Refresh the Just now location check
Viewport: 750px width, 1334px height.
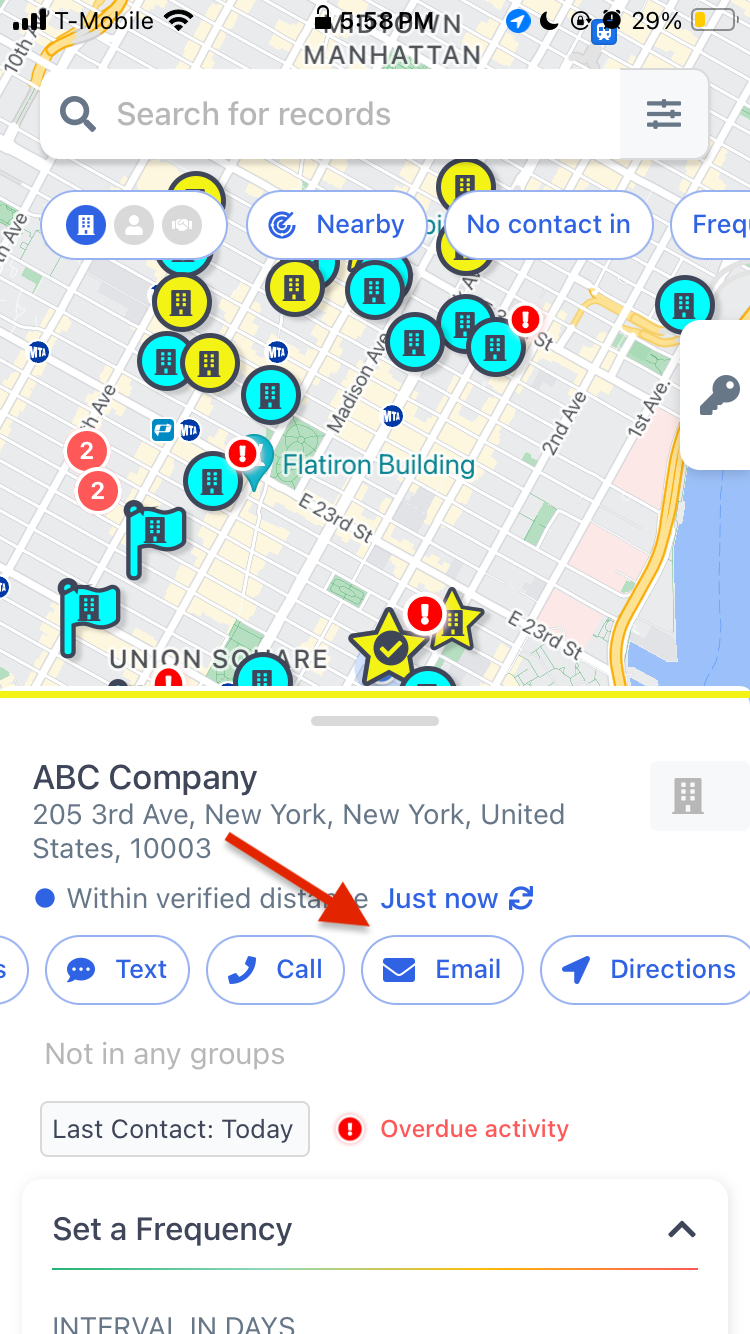pos(521,898)
